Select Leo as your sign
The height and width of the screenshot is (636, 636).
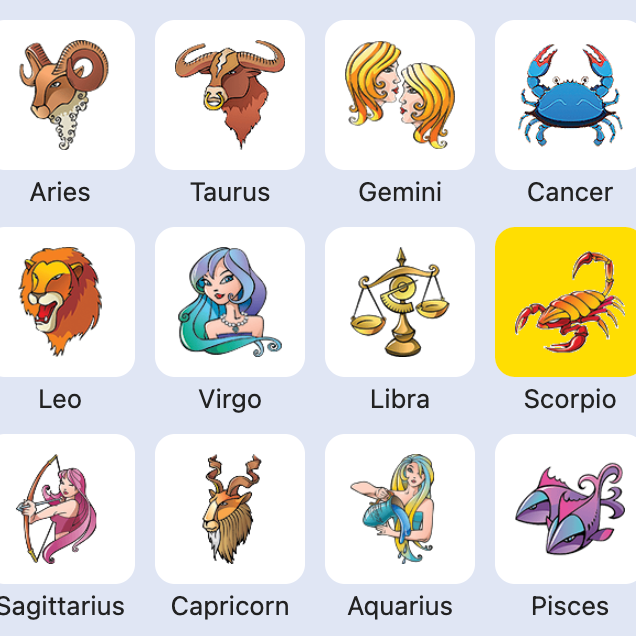click(x=62, y=302)
